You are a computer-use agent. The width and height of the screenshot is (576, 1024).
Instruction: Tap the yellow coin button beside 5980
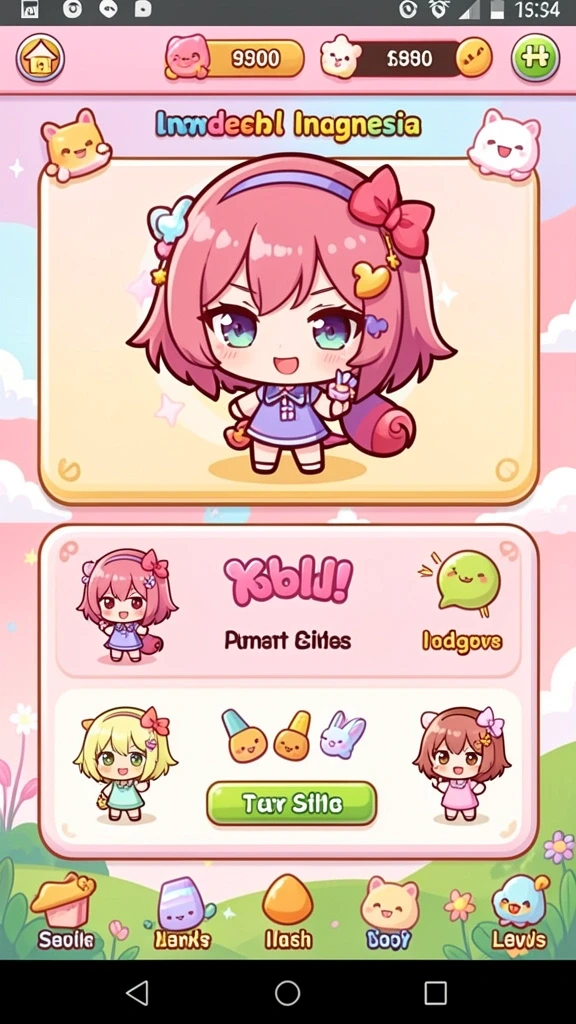(473, 58)
